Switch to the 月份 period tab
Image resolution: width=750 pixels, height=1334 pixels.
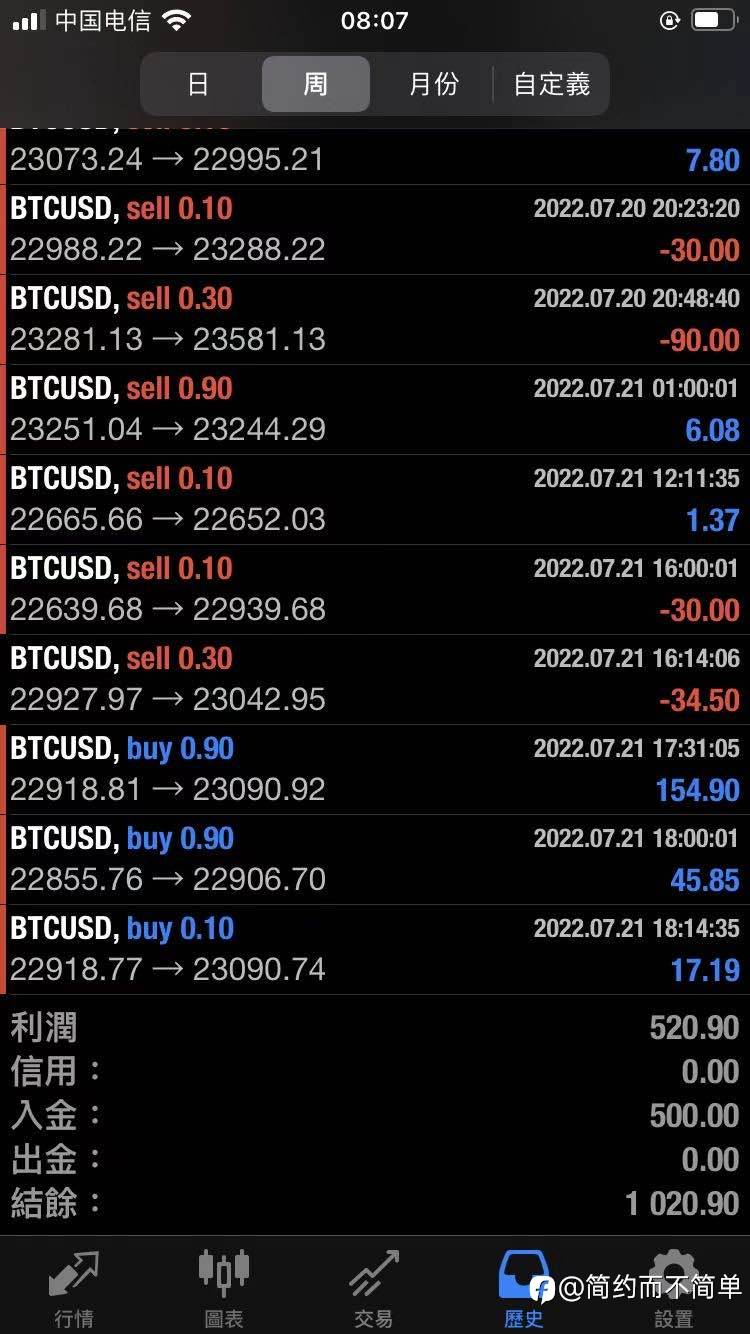click(x=433, y=84)
